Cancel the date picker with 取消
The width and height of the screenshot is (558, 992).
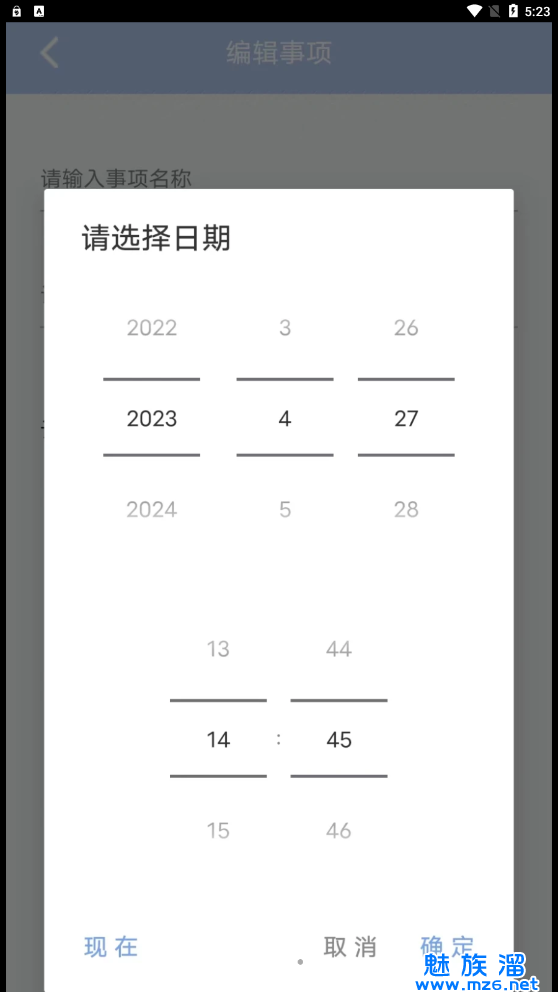click(x=350, y=946)
